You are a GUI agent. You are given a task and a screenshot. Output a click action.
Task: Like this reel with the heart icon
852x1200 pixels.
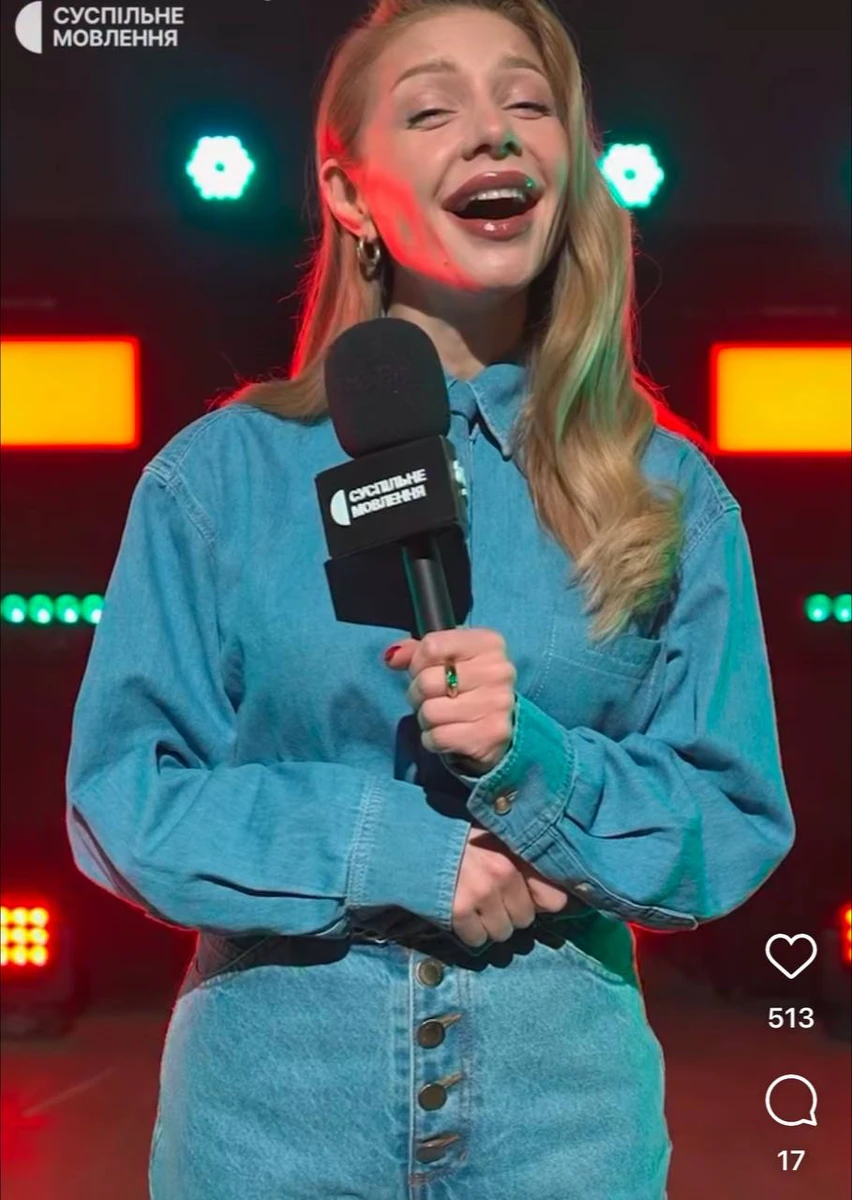(x=790, y=956)
